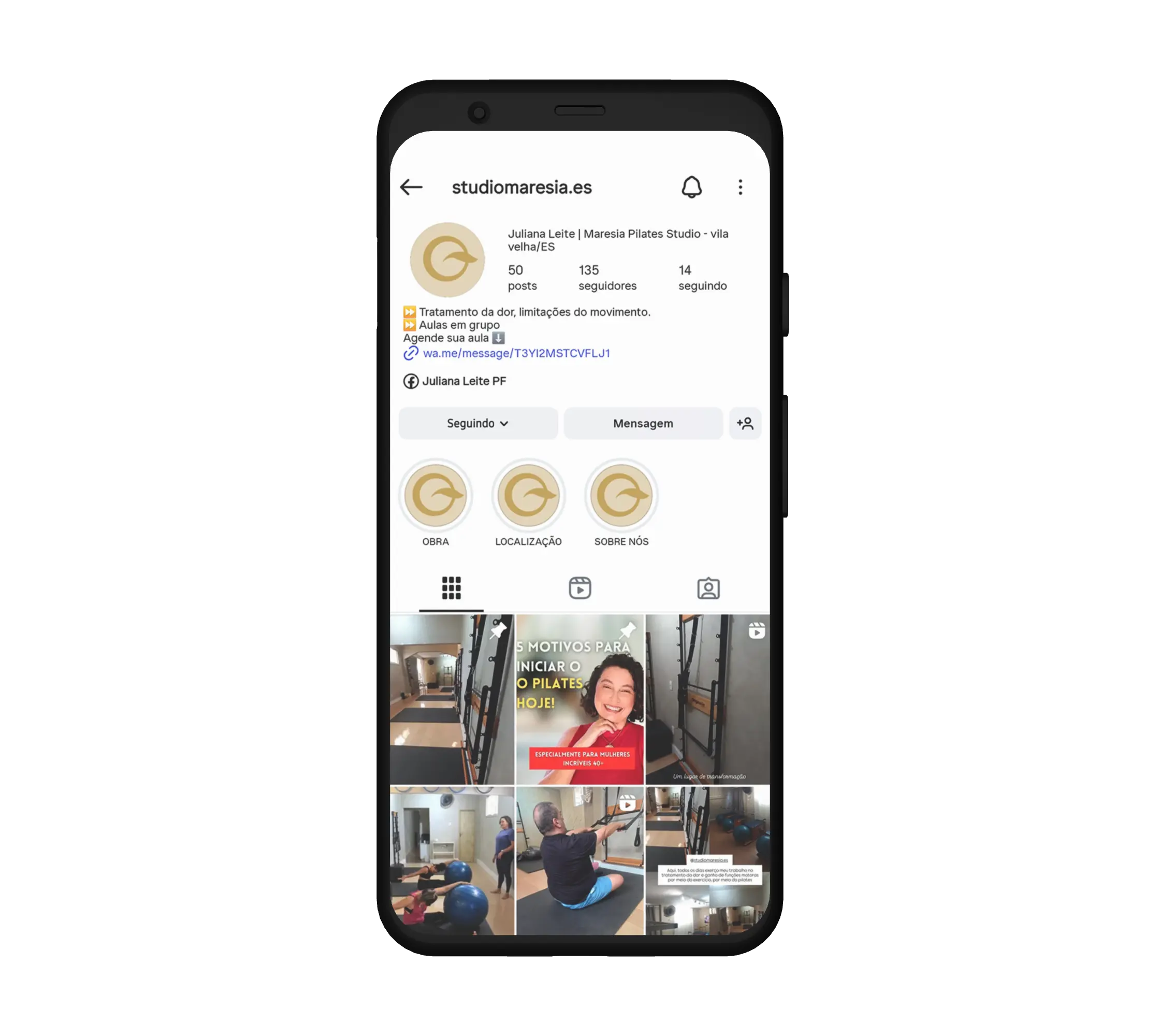Viewport: 1160px width, 1036px height.
Task: Open the Um lugar de transformação reel
Action: click(707, 699)
